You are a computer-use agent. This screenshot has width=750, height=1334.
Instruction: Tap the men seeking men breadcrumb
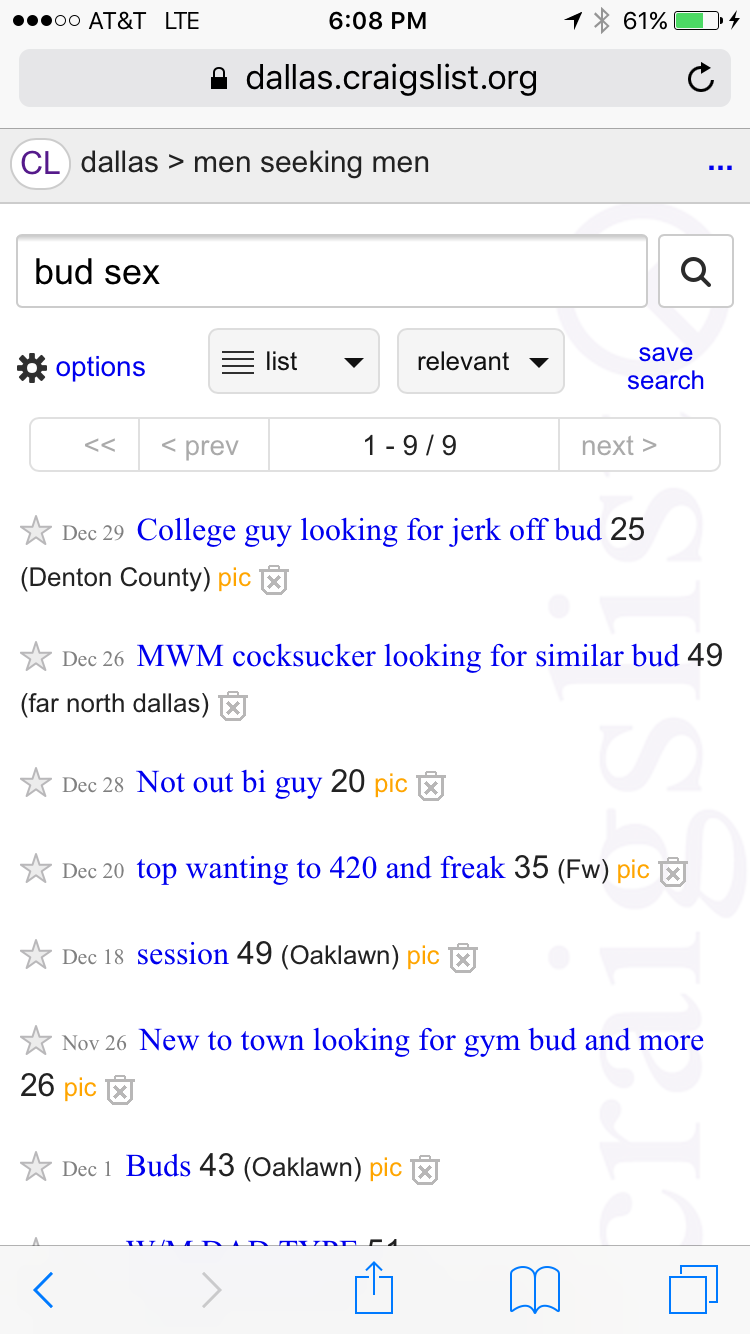click(x=311, y=162)
